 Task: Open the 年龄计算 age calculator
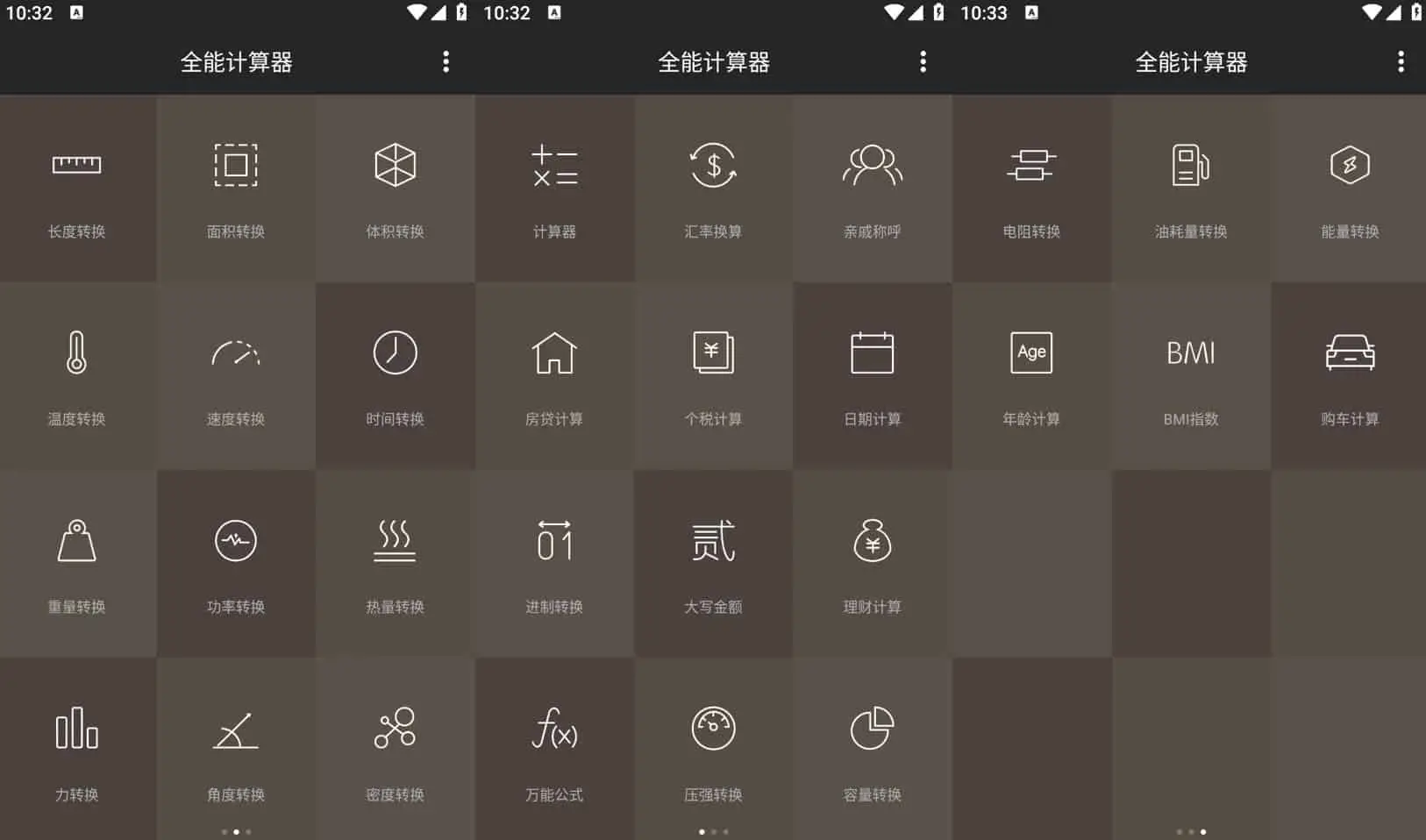click(x=1031, y=376)
